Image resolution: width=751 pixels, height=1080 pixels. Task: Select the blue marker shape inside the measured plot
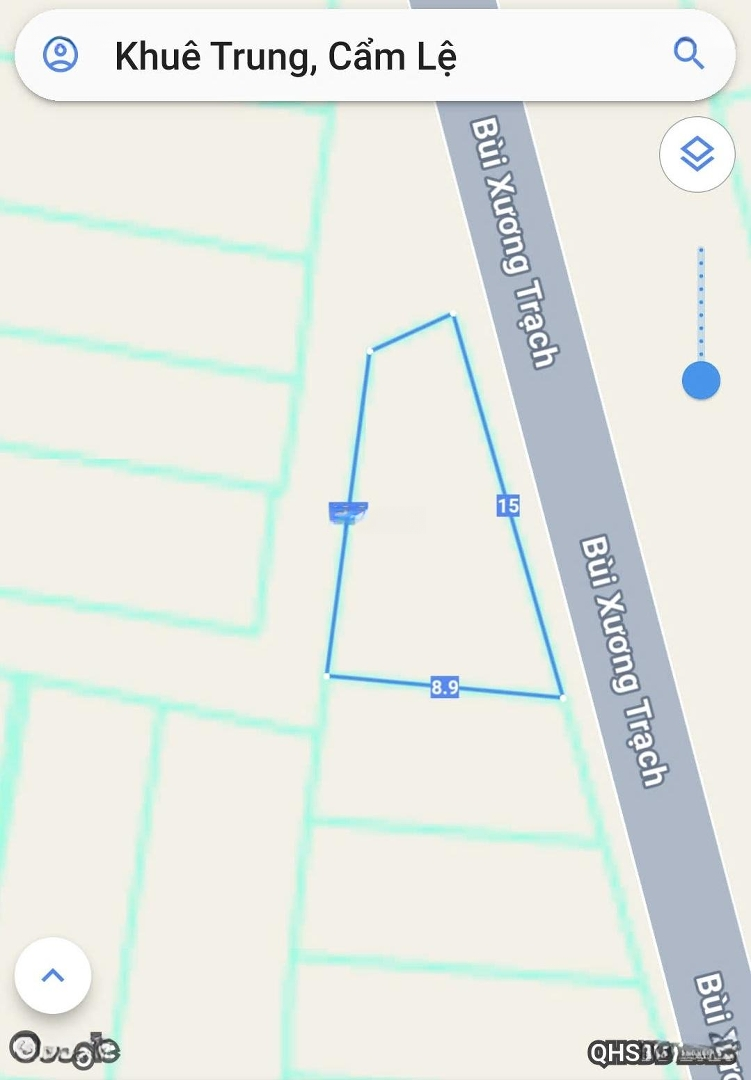coord(348,510)
